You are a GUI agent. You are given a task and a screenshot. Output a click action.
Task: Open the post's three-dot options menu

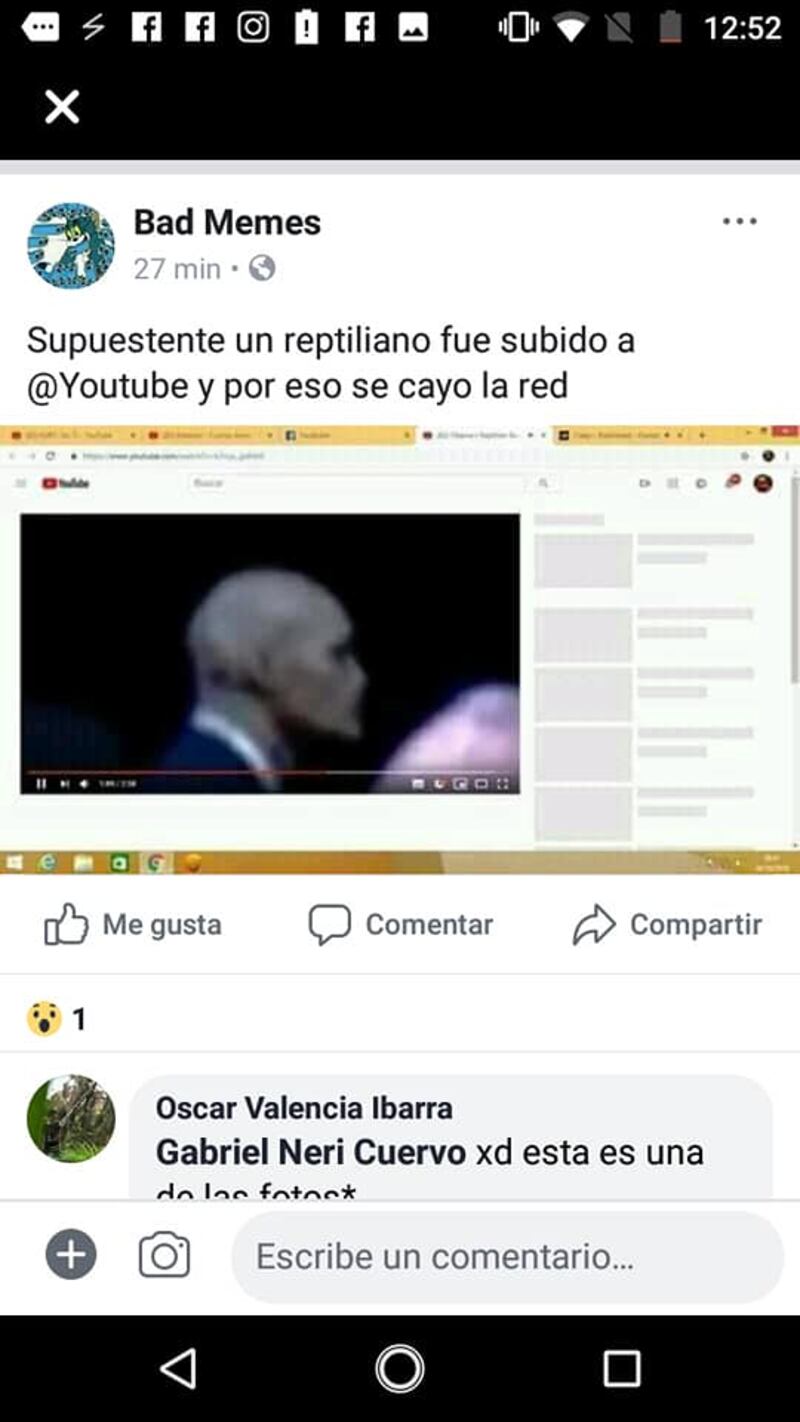click(x=740, y=222)
